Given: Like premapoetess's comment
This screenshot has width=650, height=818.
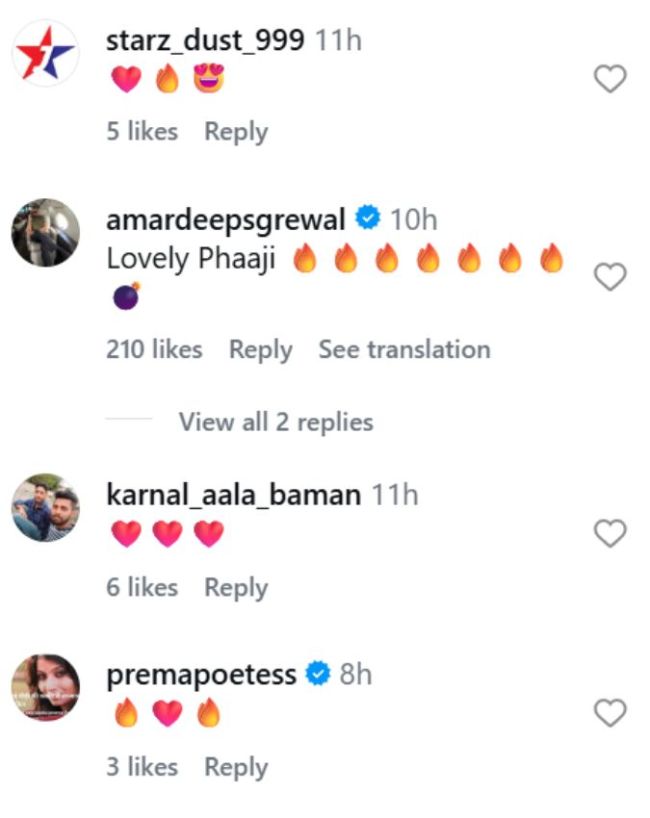Looking at the screenshot, I should click(610, 713).
